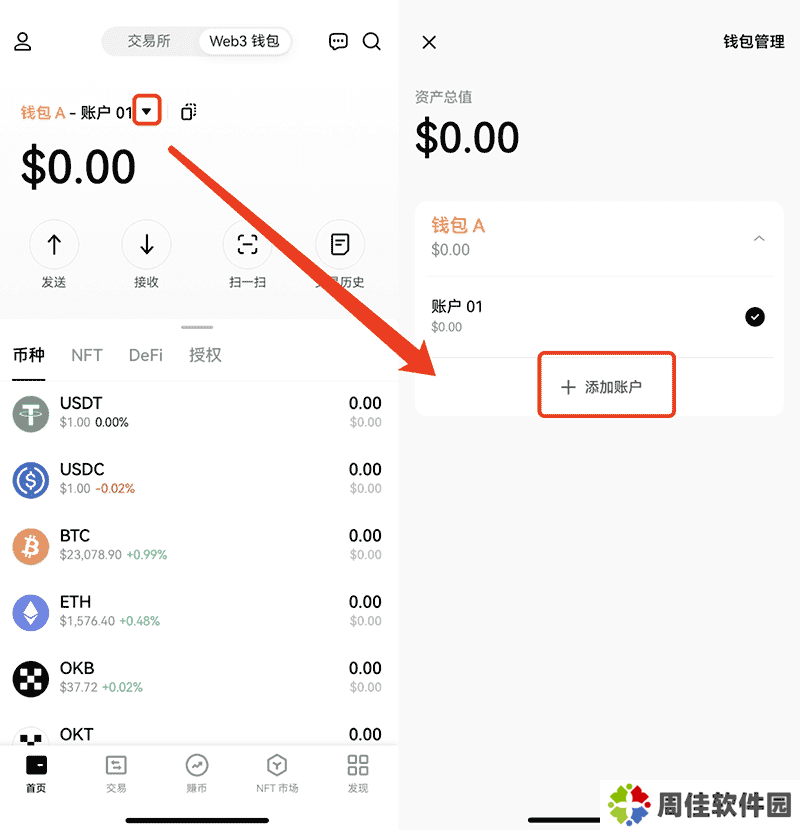Go to 赚币 in the bottom navigation
Screen dimensions: 800x830
pyautogui.click(x=197, y=773)
